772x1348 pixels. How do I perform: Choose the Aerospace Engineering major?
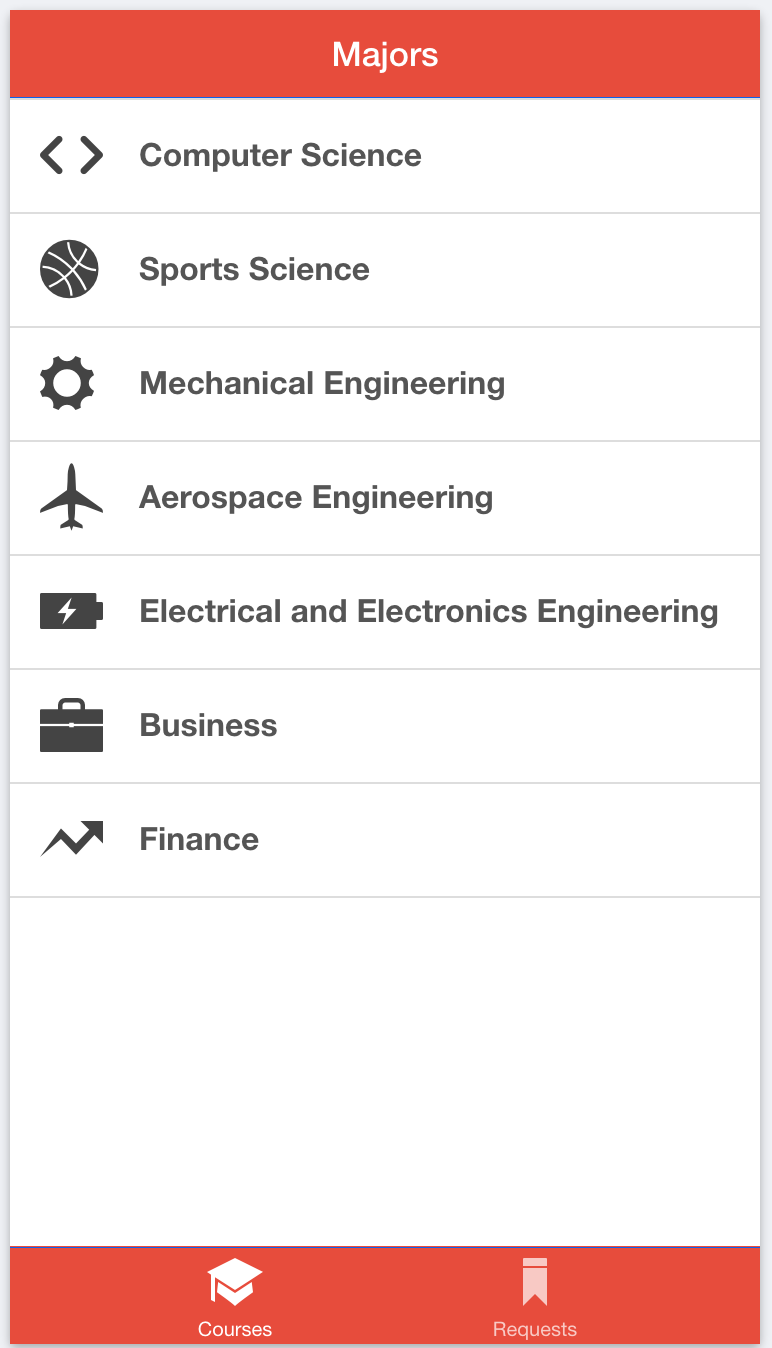(316, 498)
